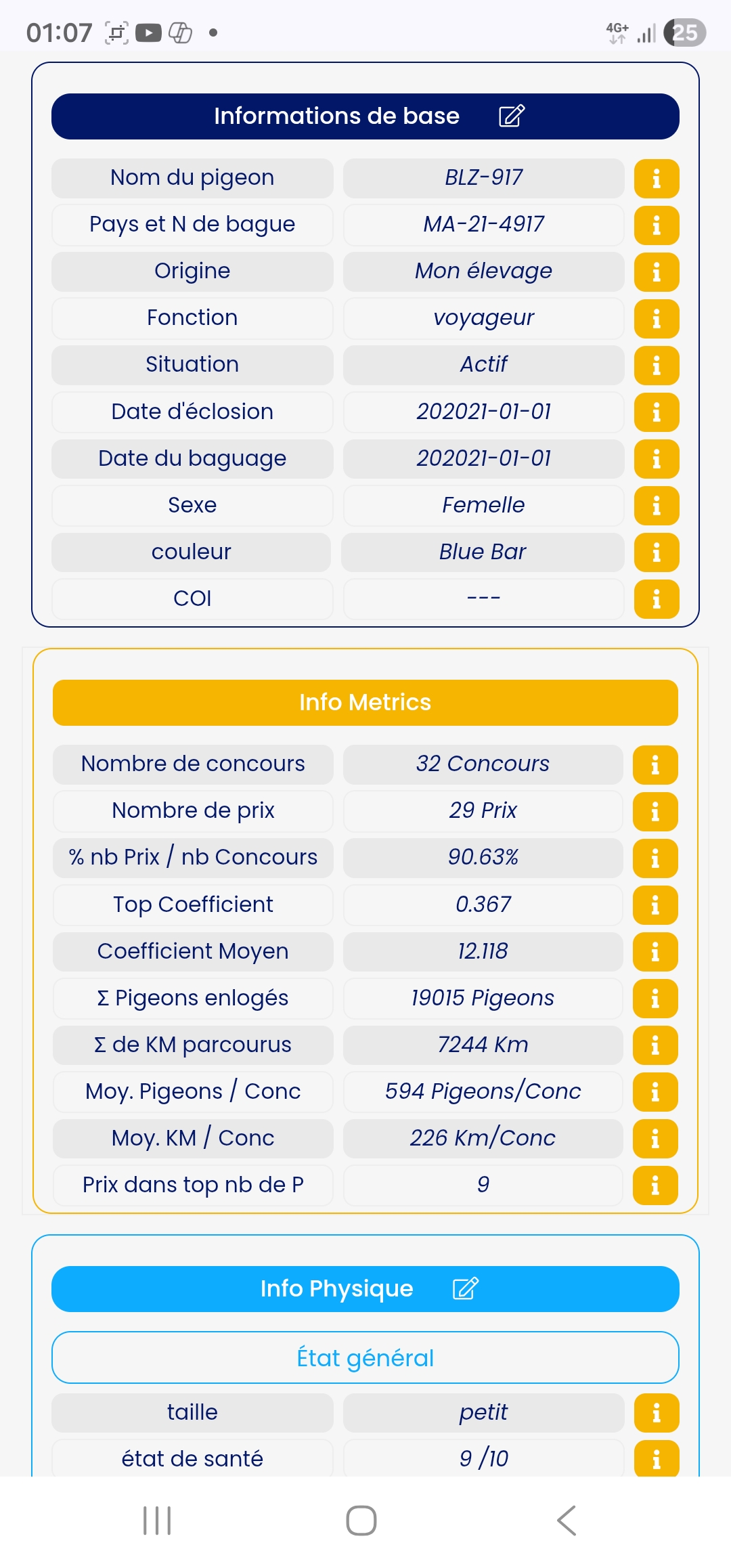Viewport: 731px width, 1568px height.
Task: Show info about Pays et N de bague
Action: [x=656, y=225]
